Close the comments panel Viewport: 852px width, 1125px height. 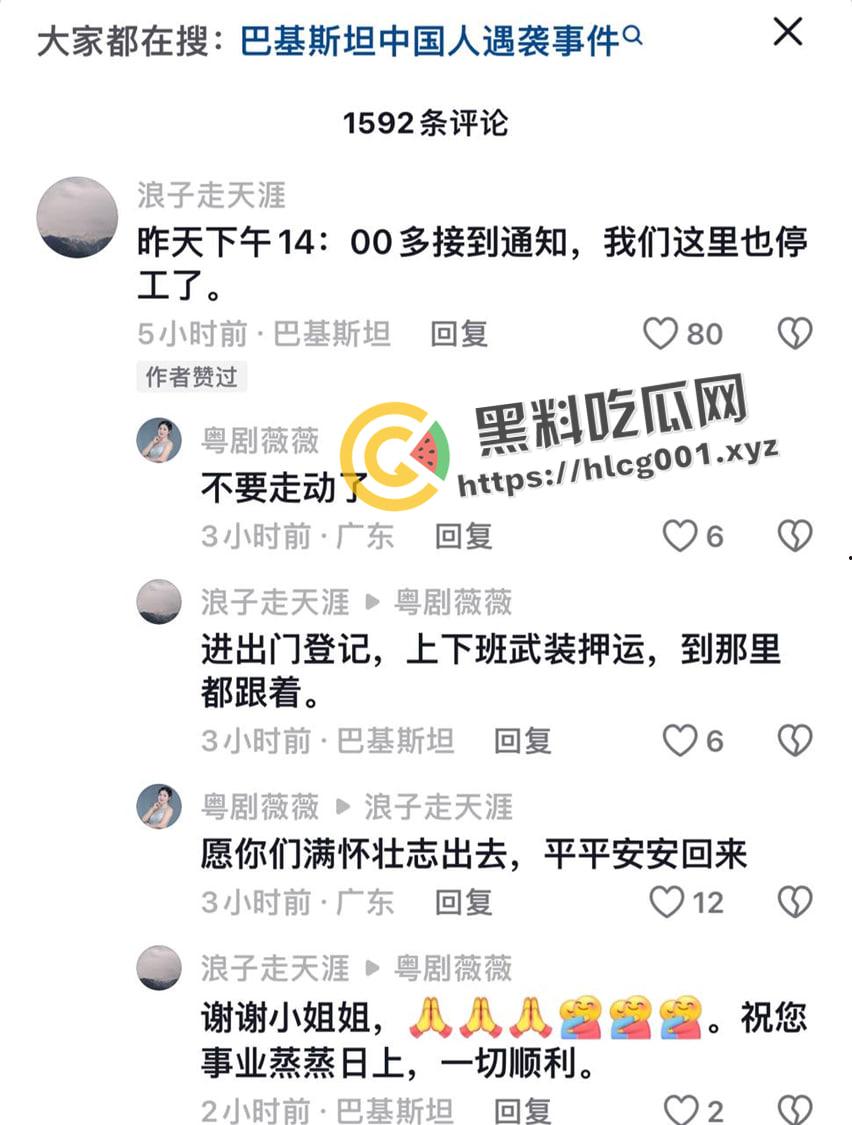(x=788, y=33)
